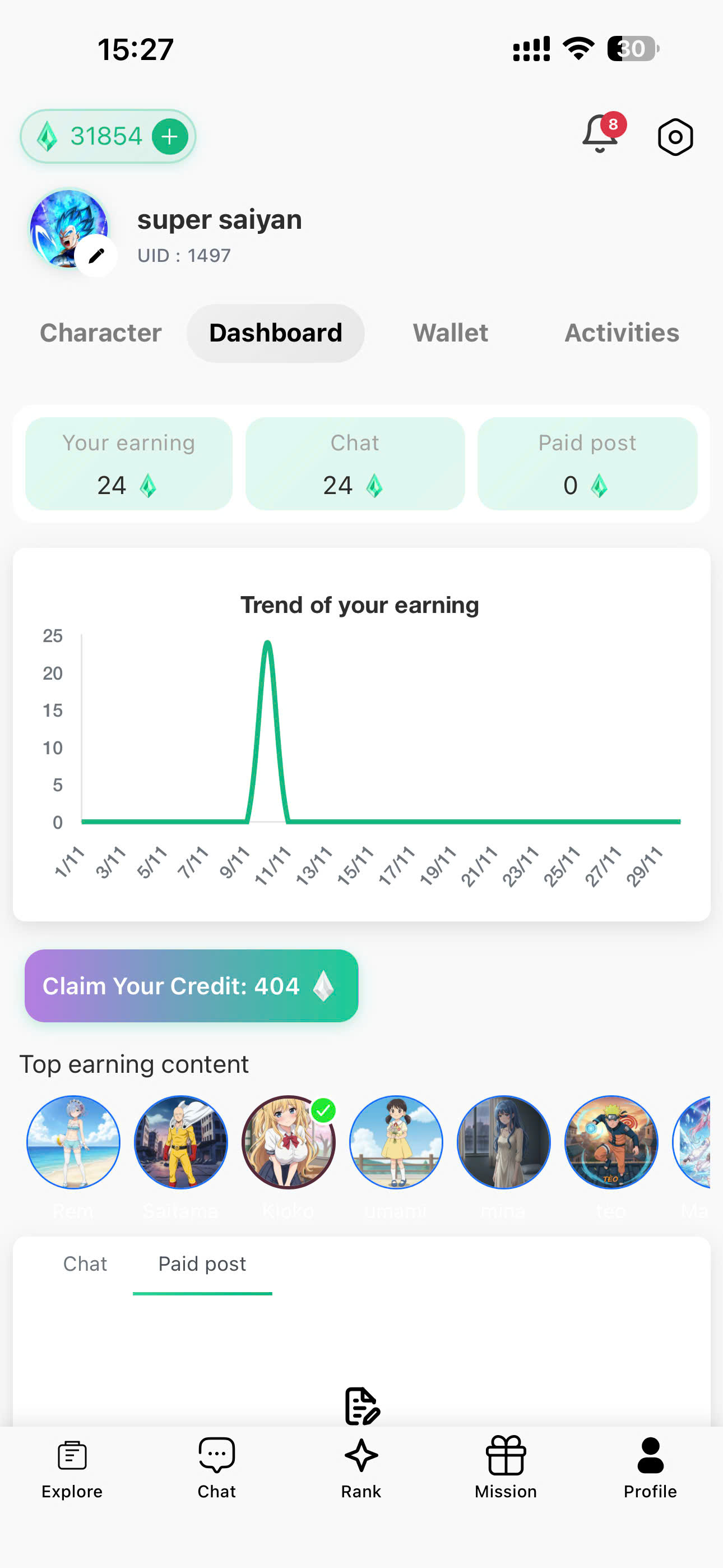Select the teo character avatar

point(611,1142)
